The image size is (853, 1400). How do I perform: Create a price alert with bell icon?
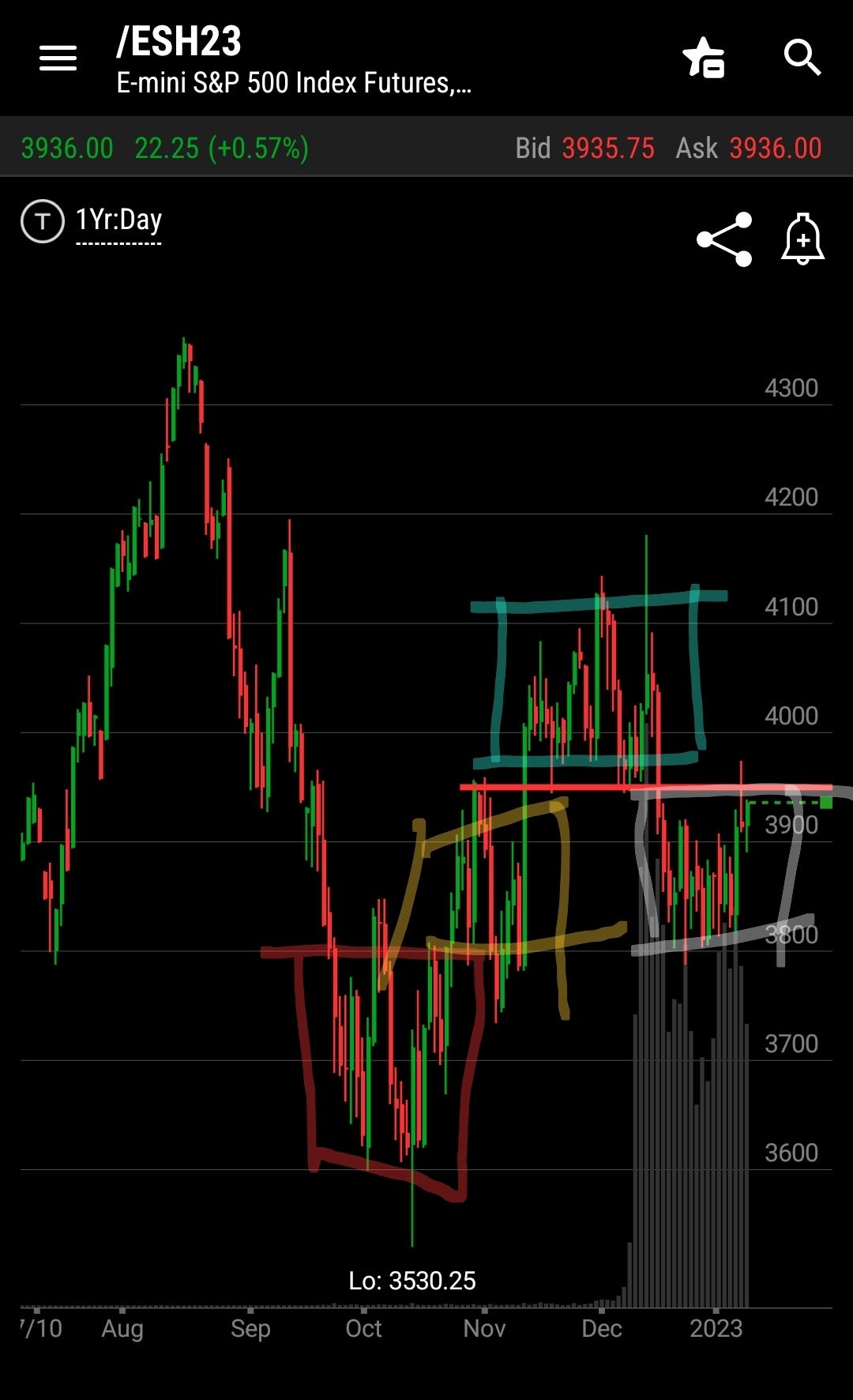(x=802, y=239)
